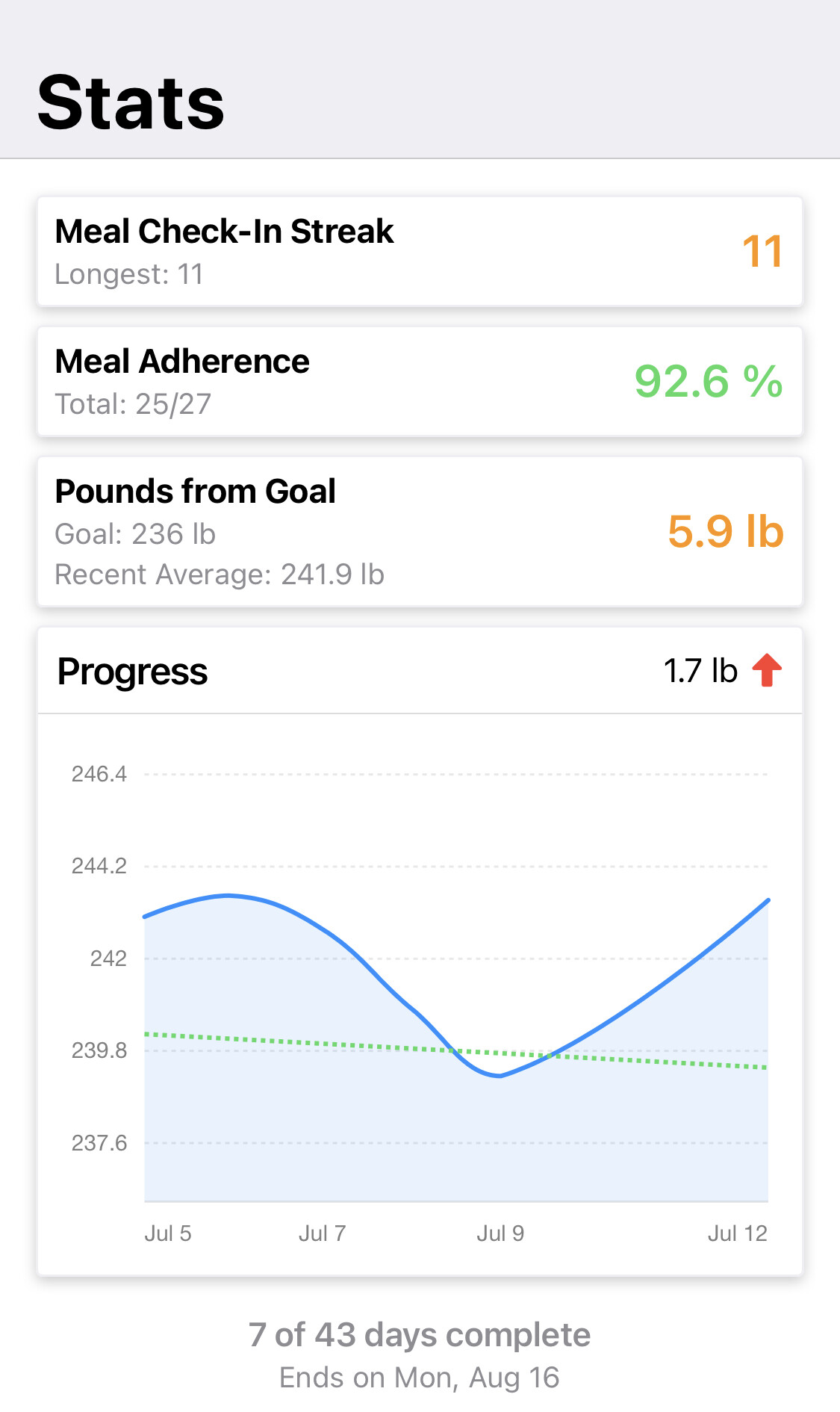840x1412 pixels.
Task: Open the Meal Check-In Streak card
Action: 420,252
